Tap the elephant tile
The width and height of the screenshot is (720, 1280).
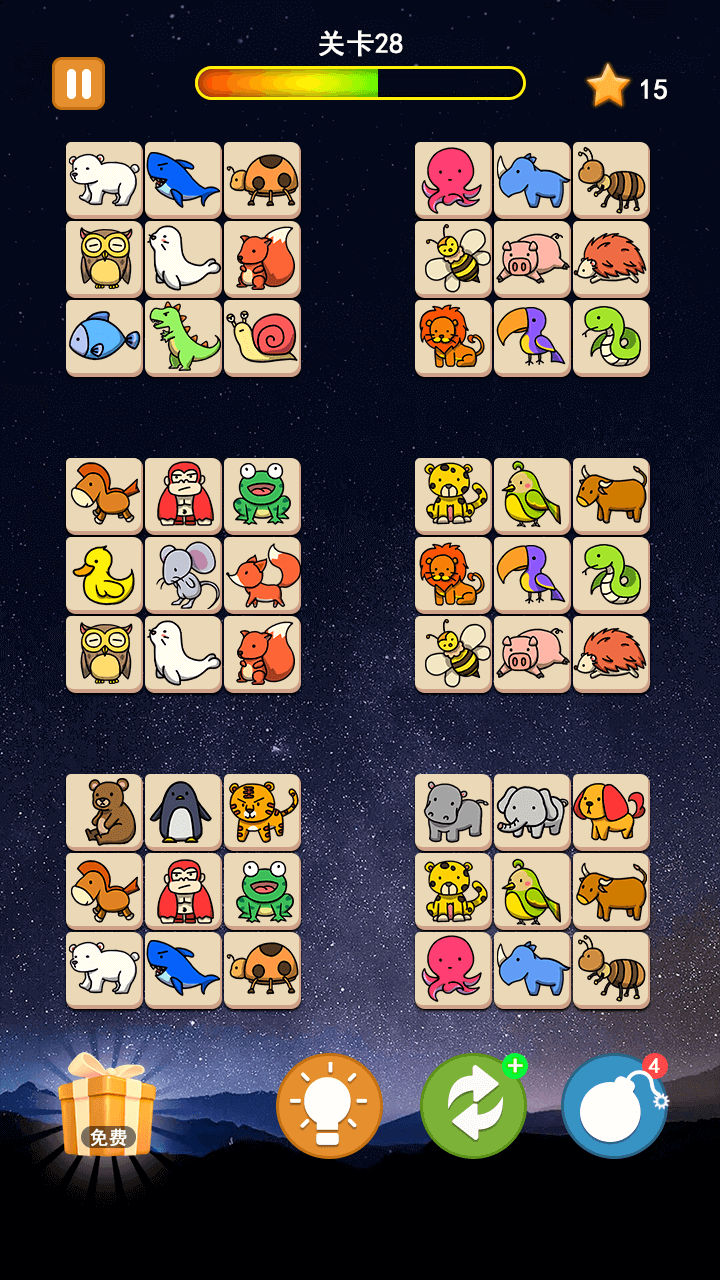(532, 811)
